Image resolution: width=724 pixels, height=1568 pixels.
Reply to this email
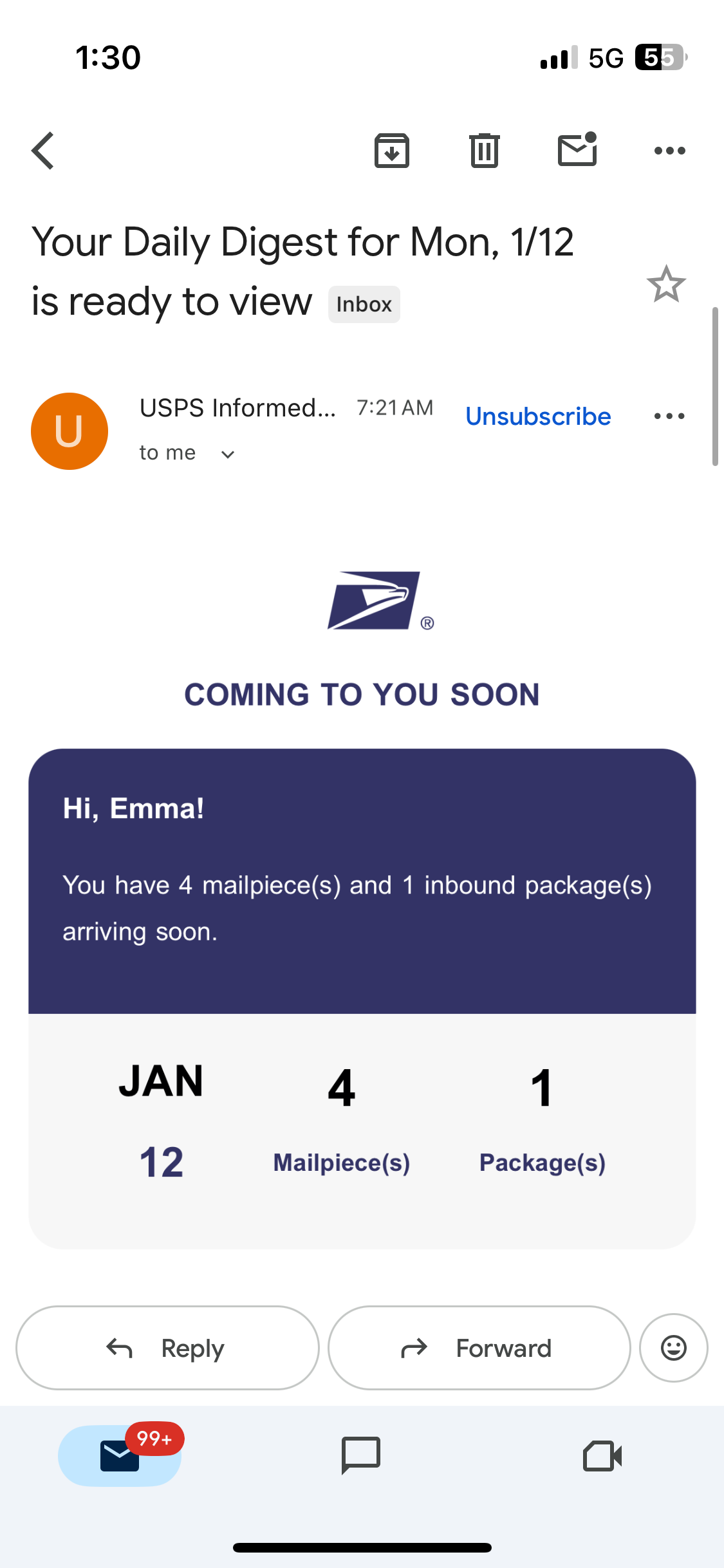point(167,1348)
